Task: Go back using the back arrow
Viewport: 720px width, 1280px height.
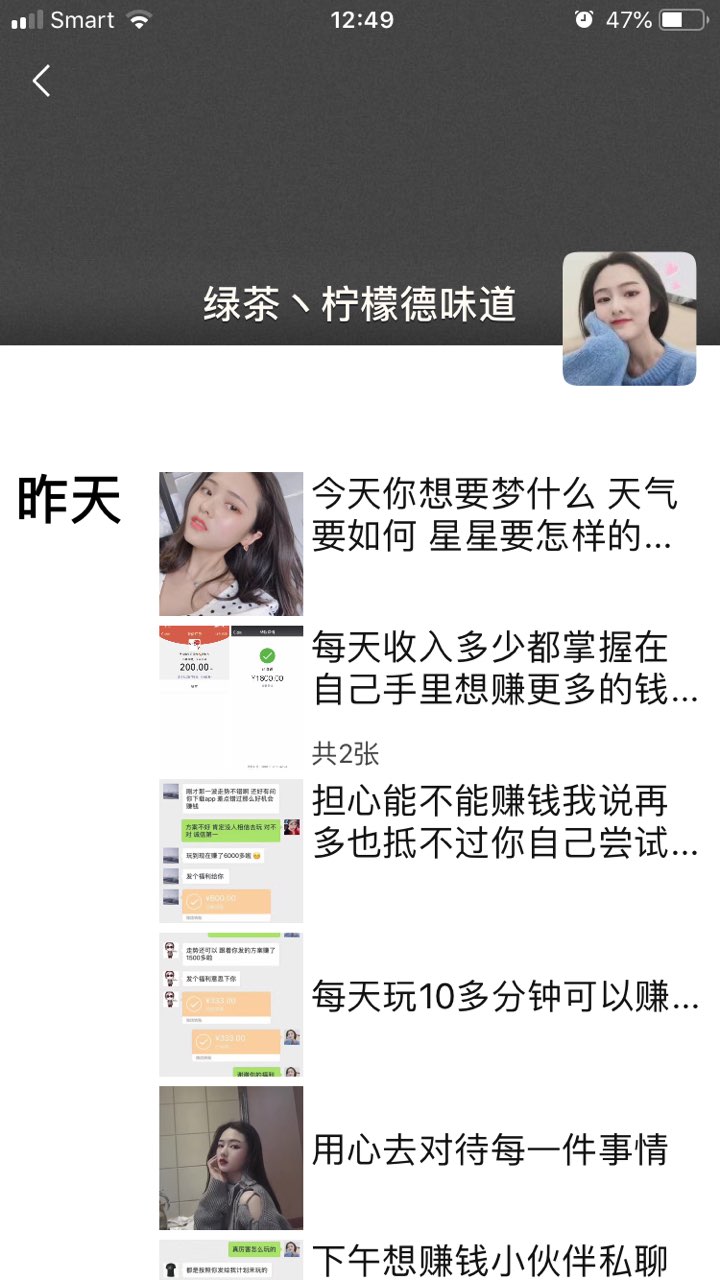Action: (x=41, y=81)
